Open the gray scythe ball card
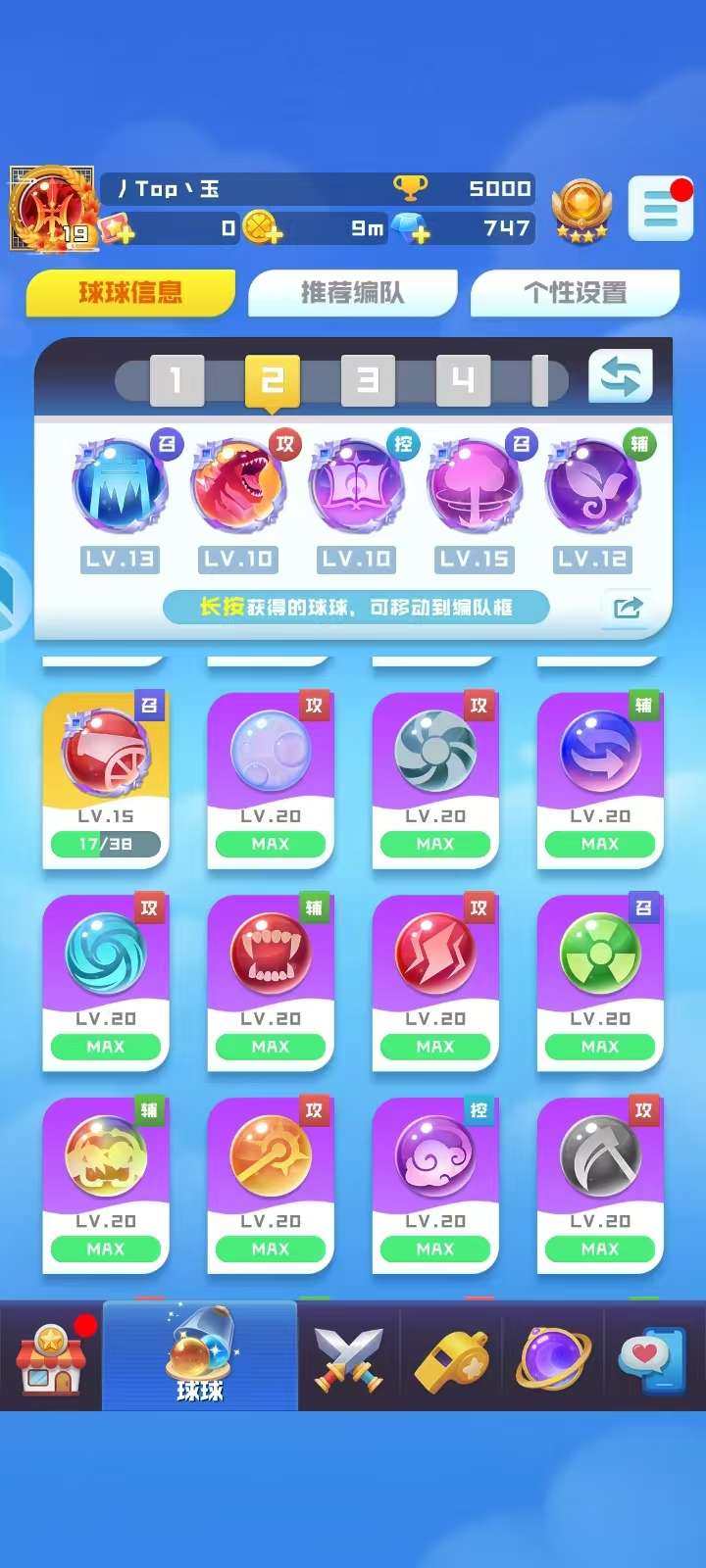The height and width of the screenshot is (1568, 706). 600,1185
